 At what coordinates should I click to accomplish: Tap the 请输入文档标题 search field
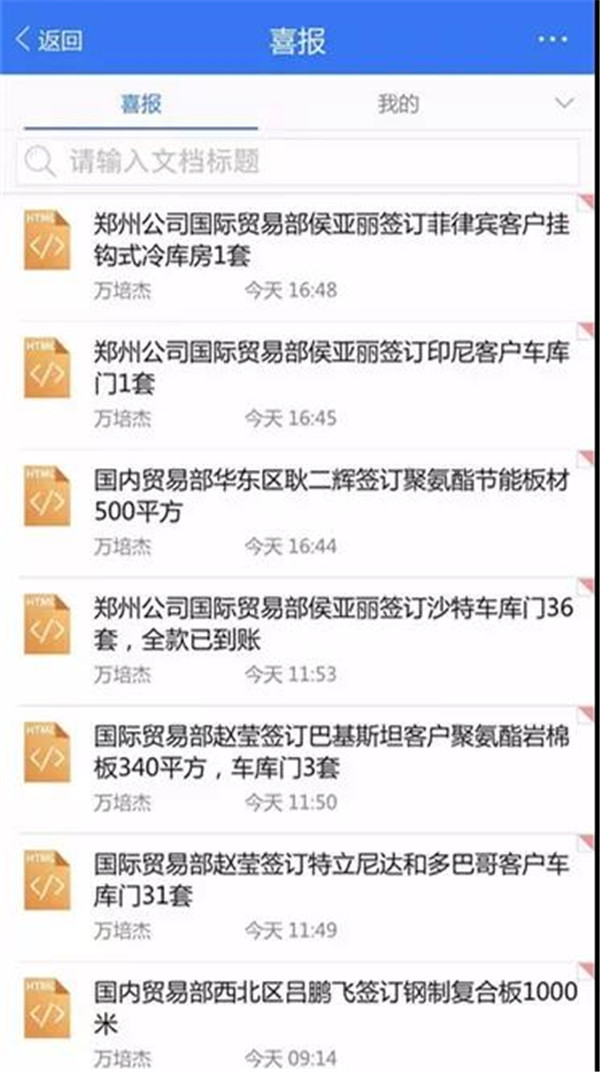click(298, 161)
